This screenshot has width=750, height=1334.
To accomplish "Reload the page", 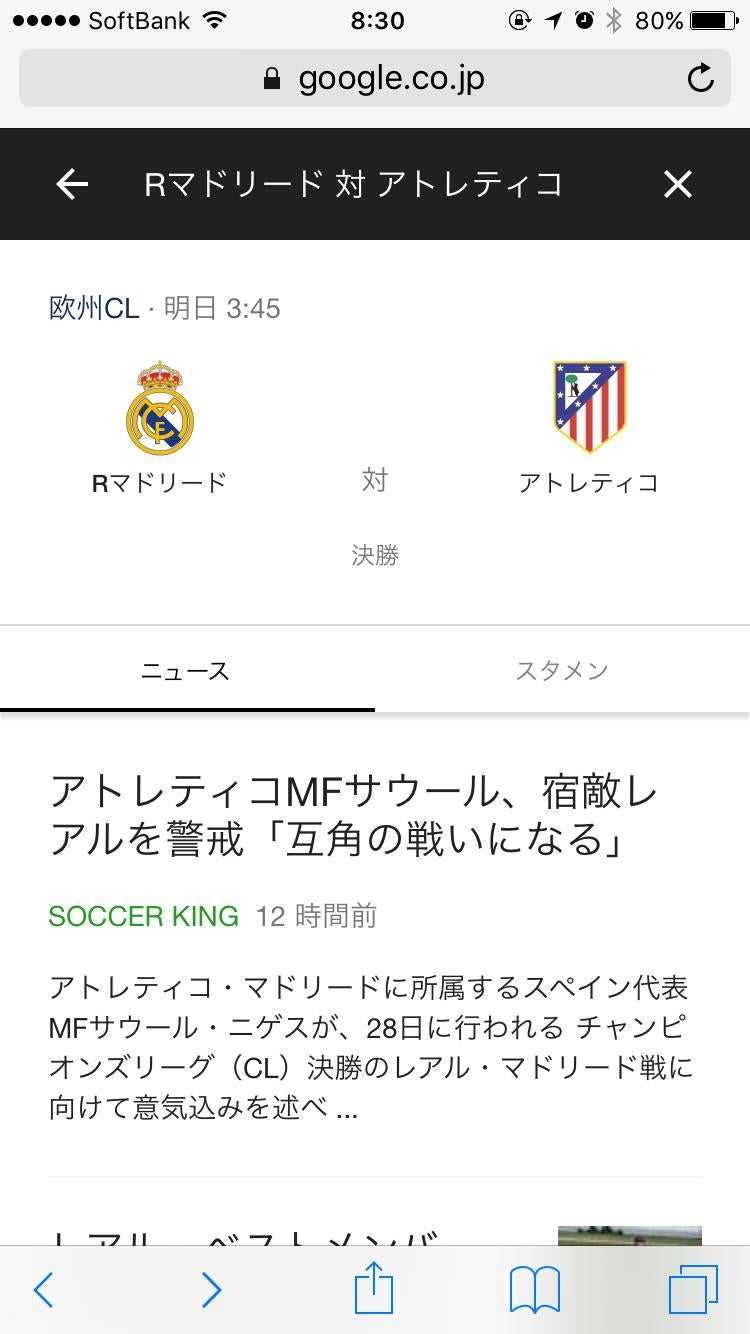I will (701, 78).
